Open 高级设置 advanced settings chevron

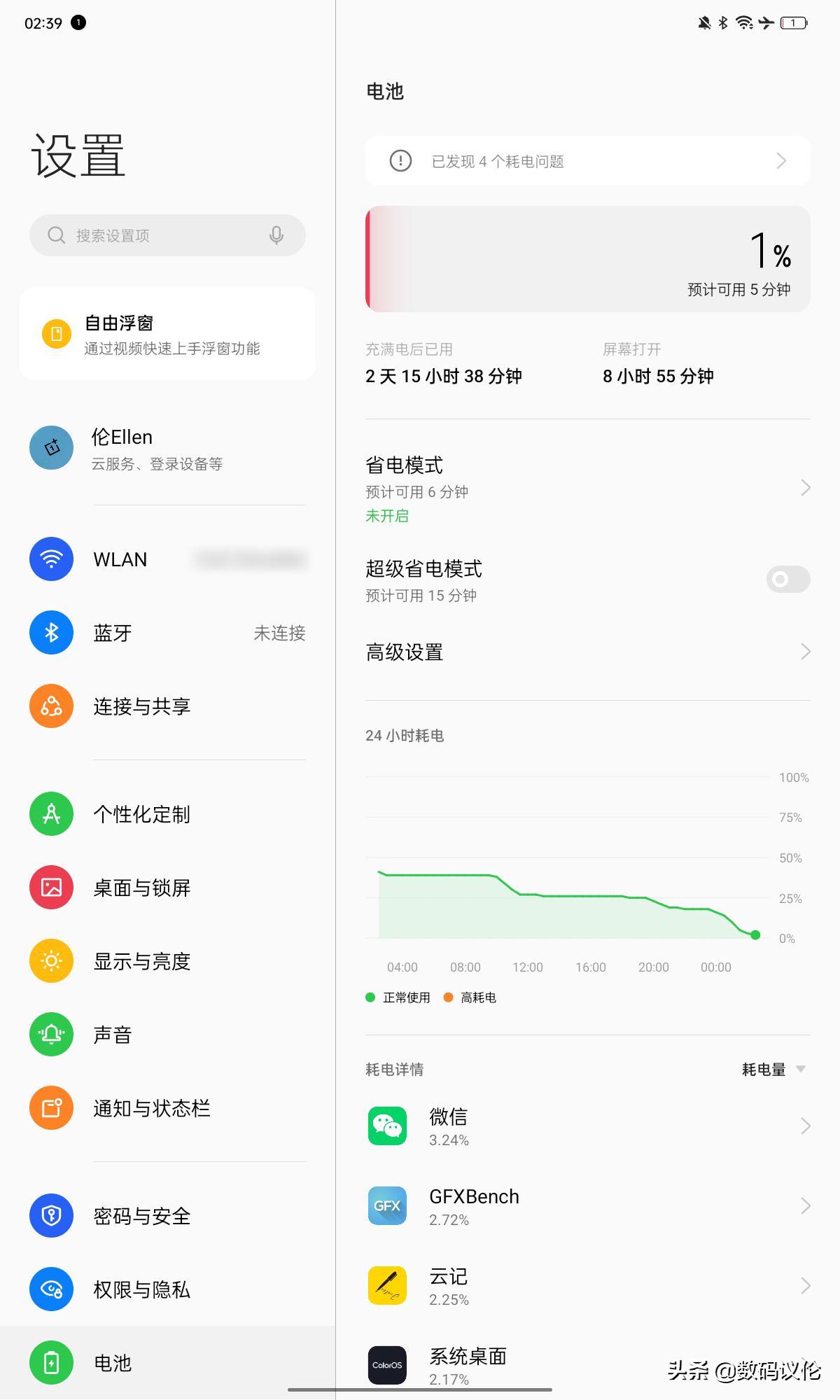(x=804, y=652)
